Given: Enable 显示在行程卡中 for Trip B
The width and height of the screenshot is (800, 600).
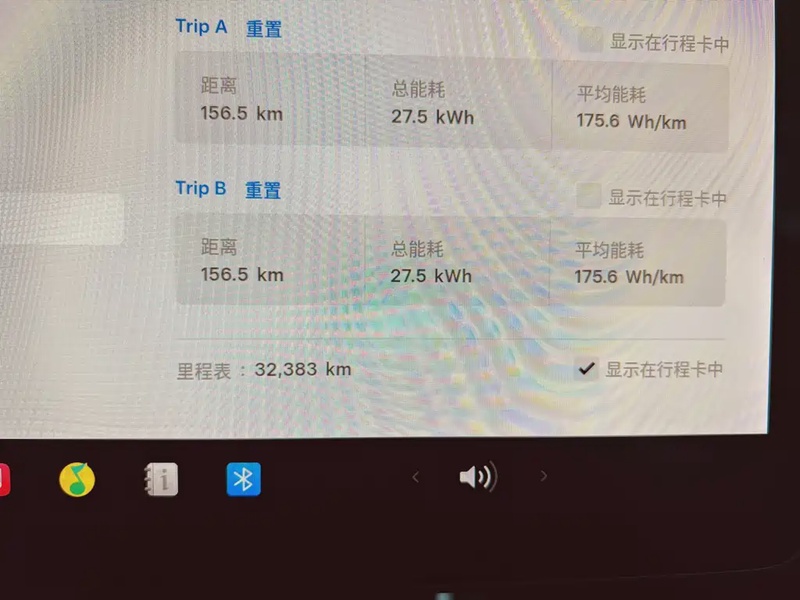Looking at the screenshot, I should (x=589, y=196).
